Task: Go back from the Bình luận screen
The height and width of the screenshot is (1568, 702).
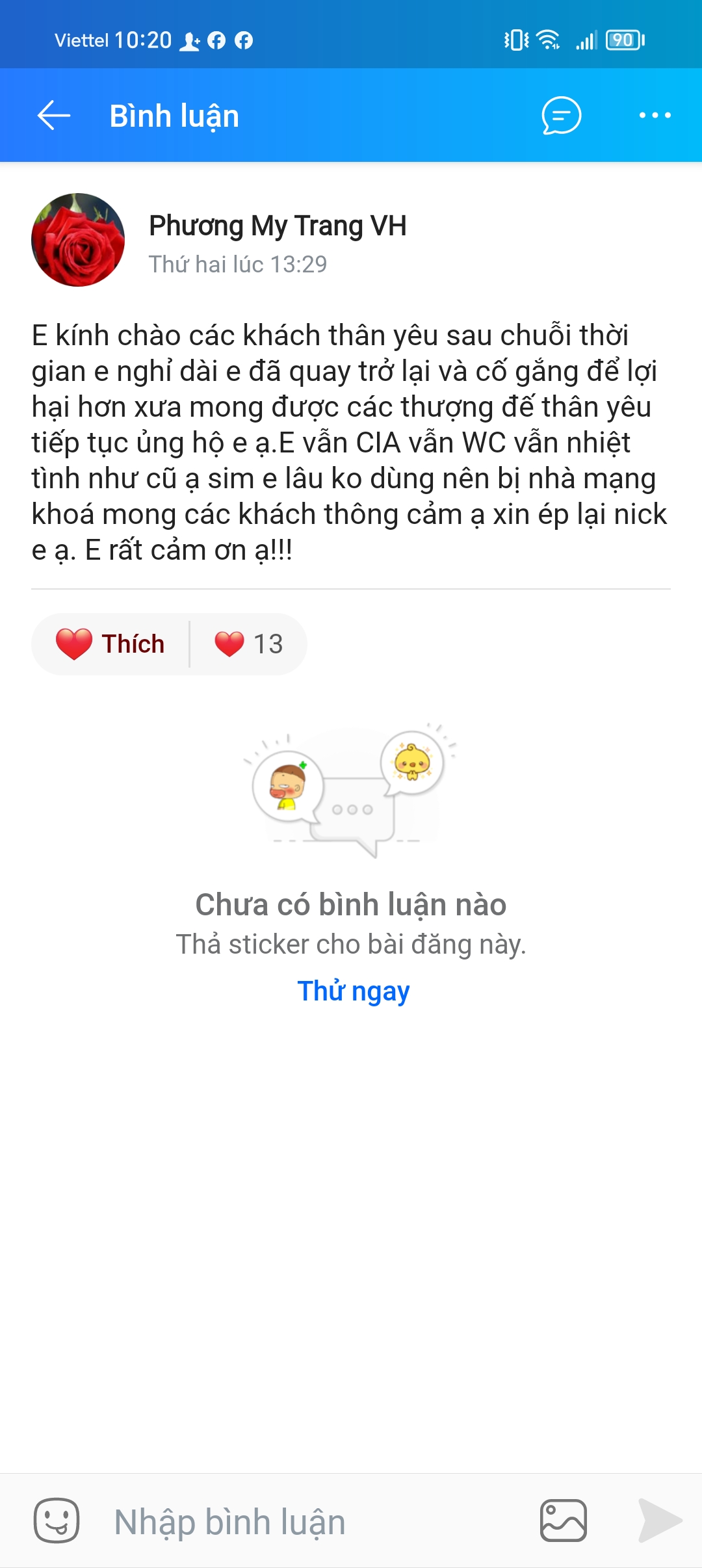Action: [x=53, y=116]
